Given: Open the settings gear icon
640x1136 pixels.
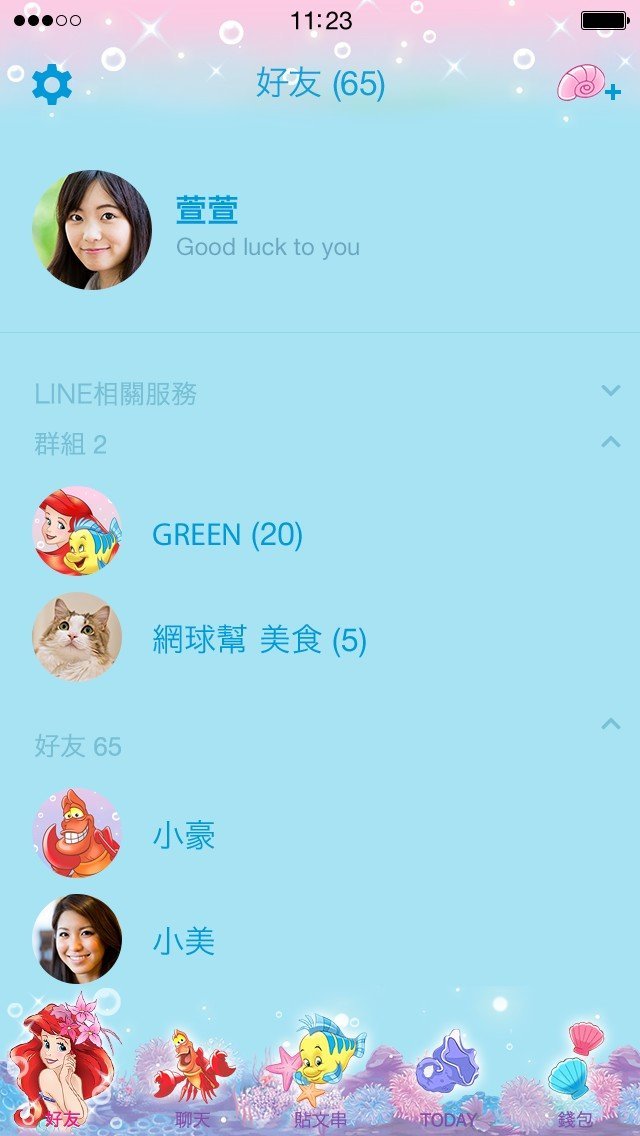Looking at the screenshot, I should 52,85.
